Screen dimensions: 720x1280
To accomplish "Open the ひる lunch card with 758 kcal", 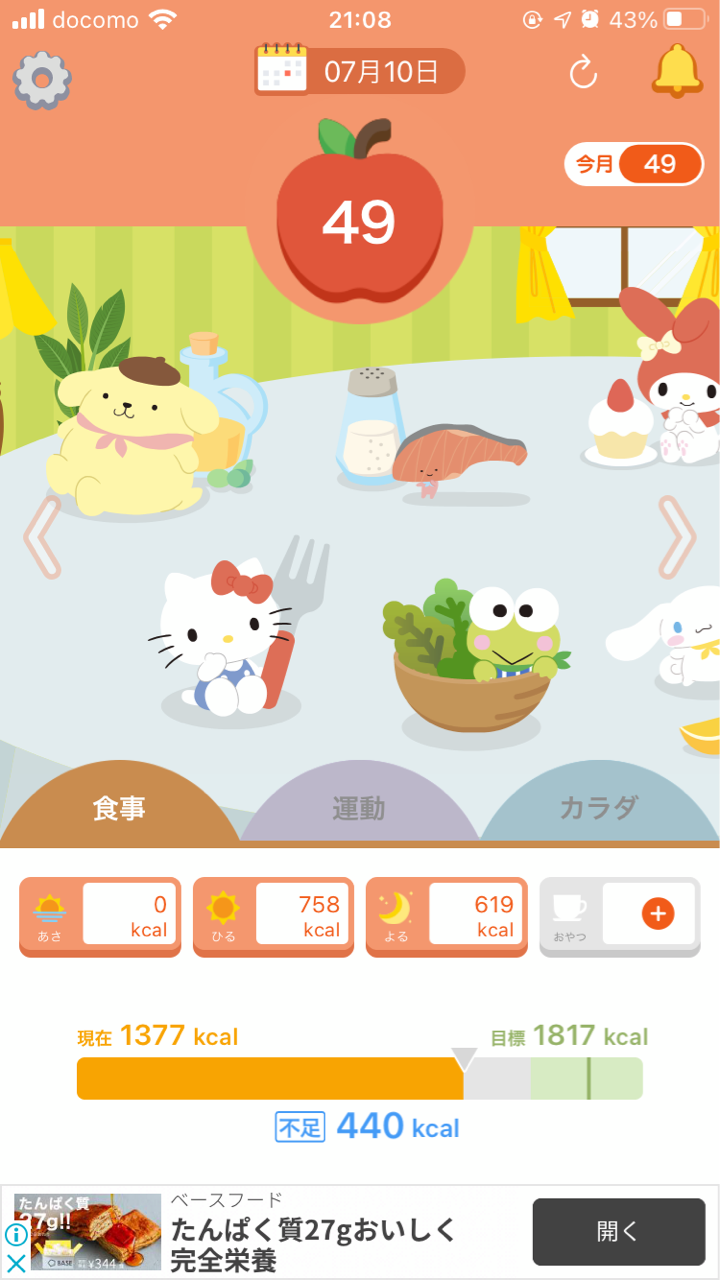I will 273,917.
